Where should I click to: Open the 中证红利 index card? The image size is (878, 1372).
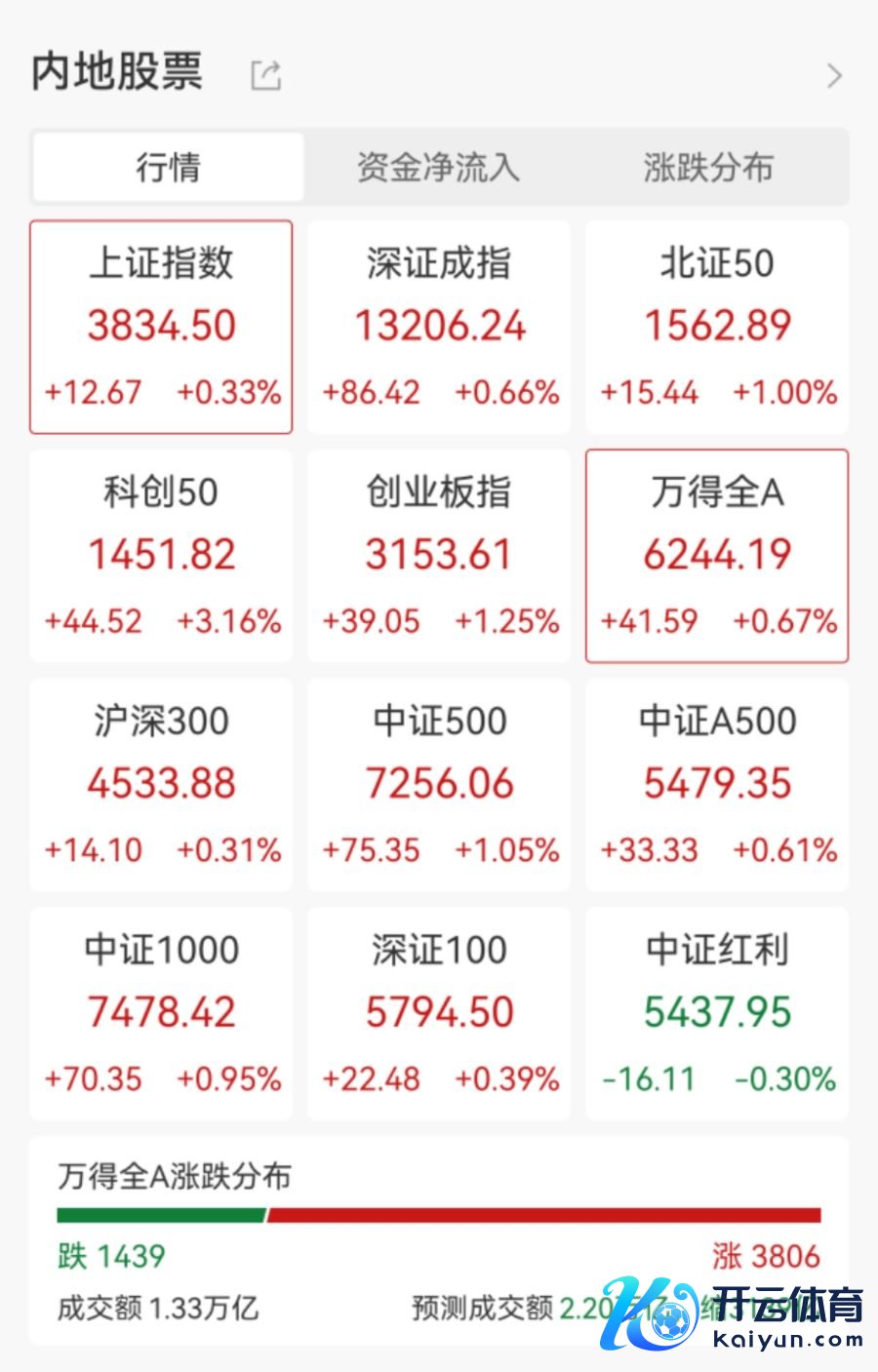717,1014
